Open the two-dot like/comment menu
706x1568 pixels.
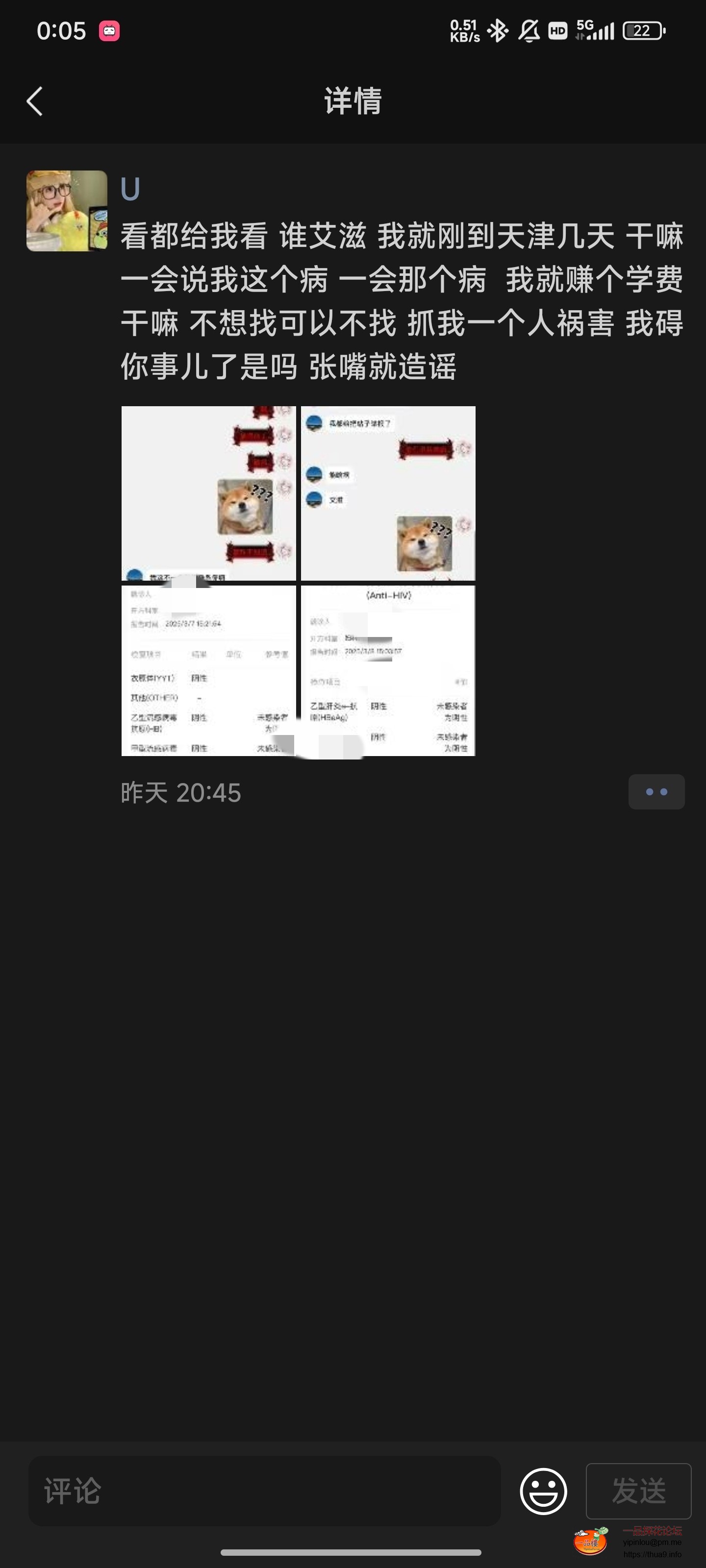[x=656, y=791]
